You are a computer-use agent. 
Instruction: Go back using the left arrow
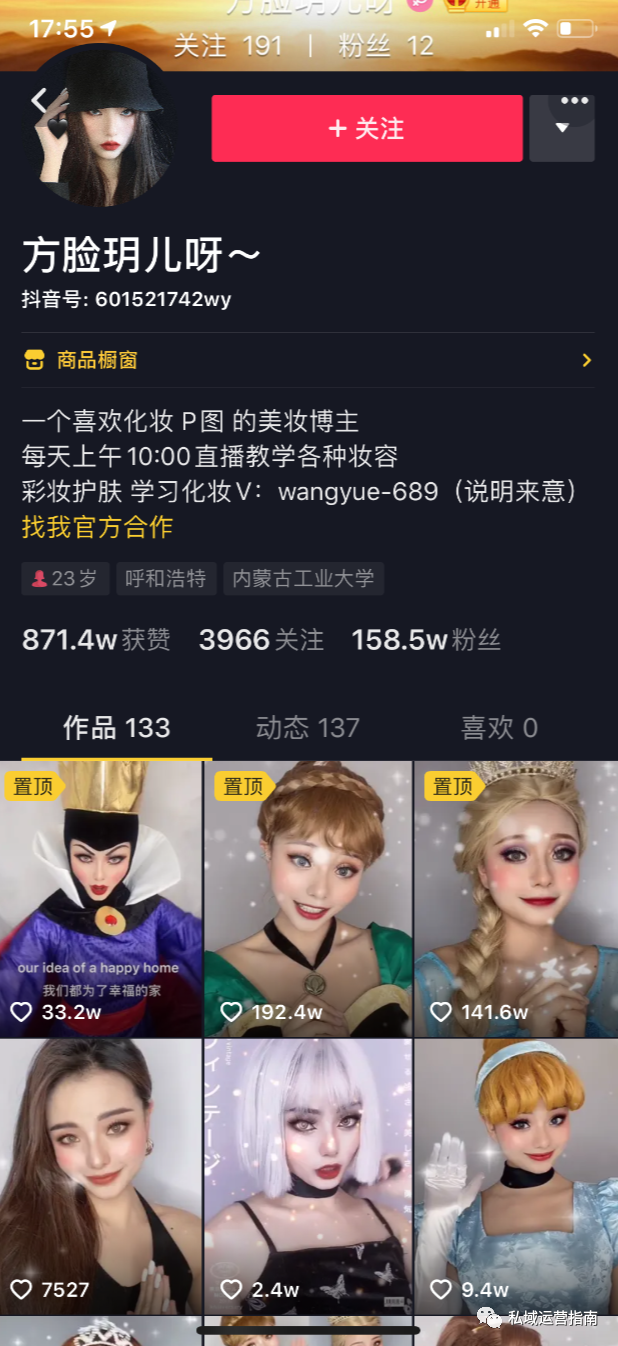[39, 100]
